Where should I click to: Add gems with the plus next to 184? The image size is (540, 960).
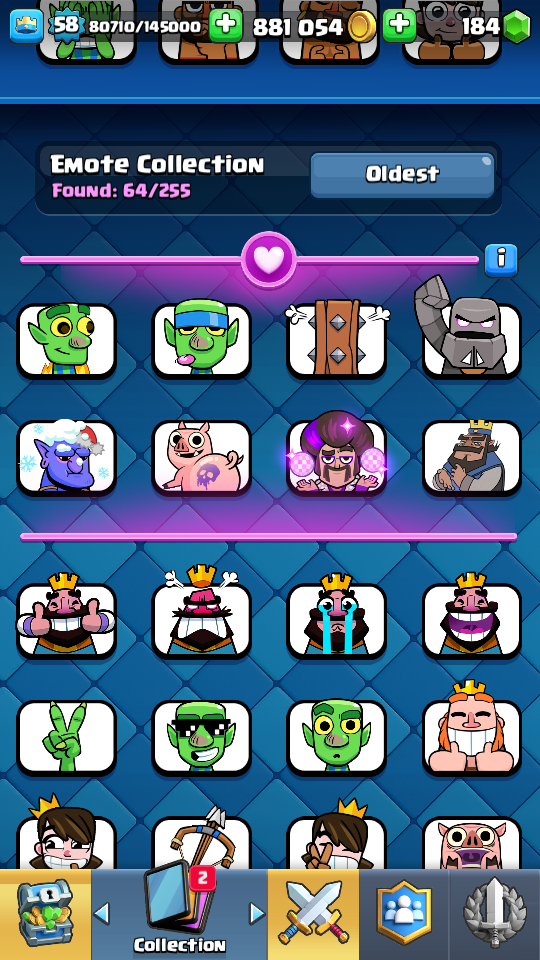[399, 26]
